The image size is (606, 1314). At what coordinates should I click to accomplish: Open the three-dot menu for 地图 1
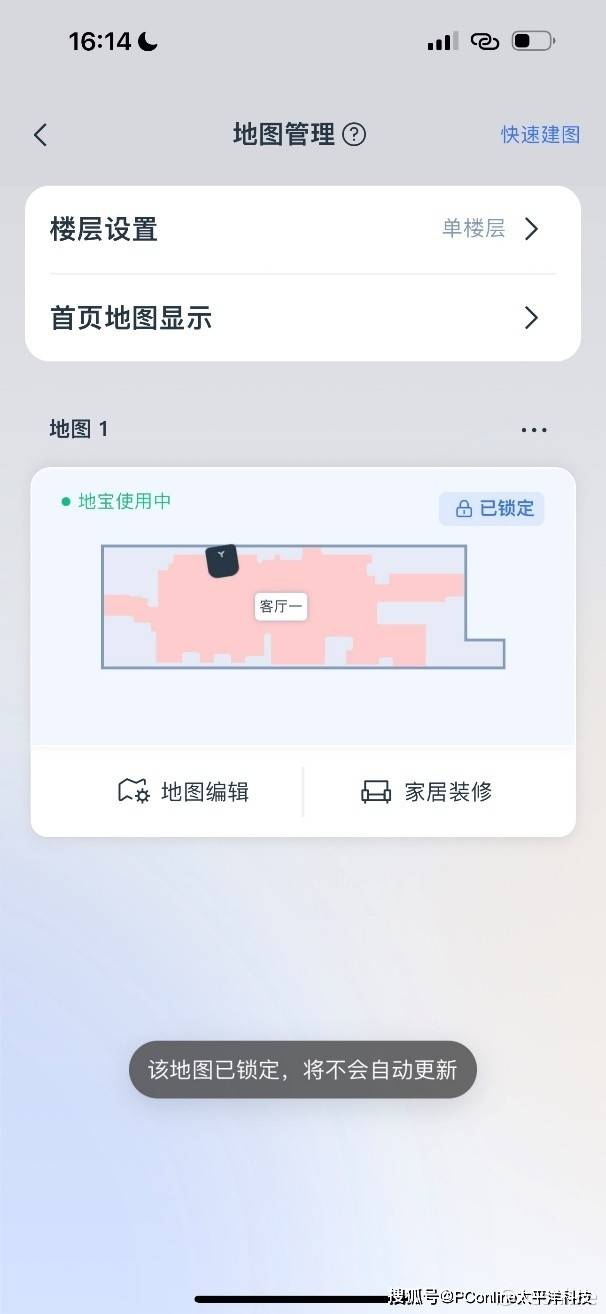point(534,430)
